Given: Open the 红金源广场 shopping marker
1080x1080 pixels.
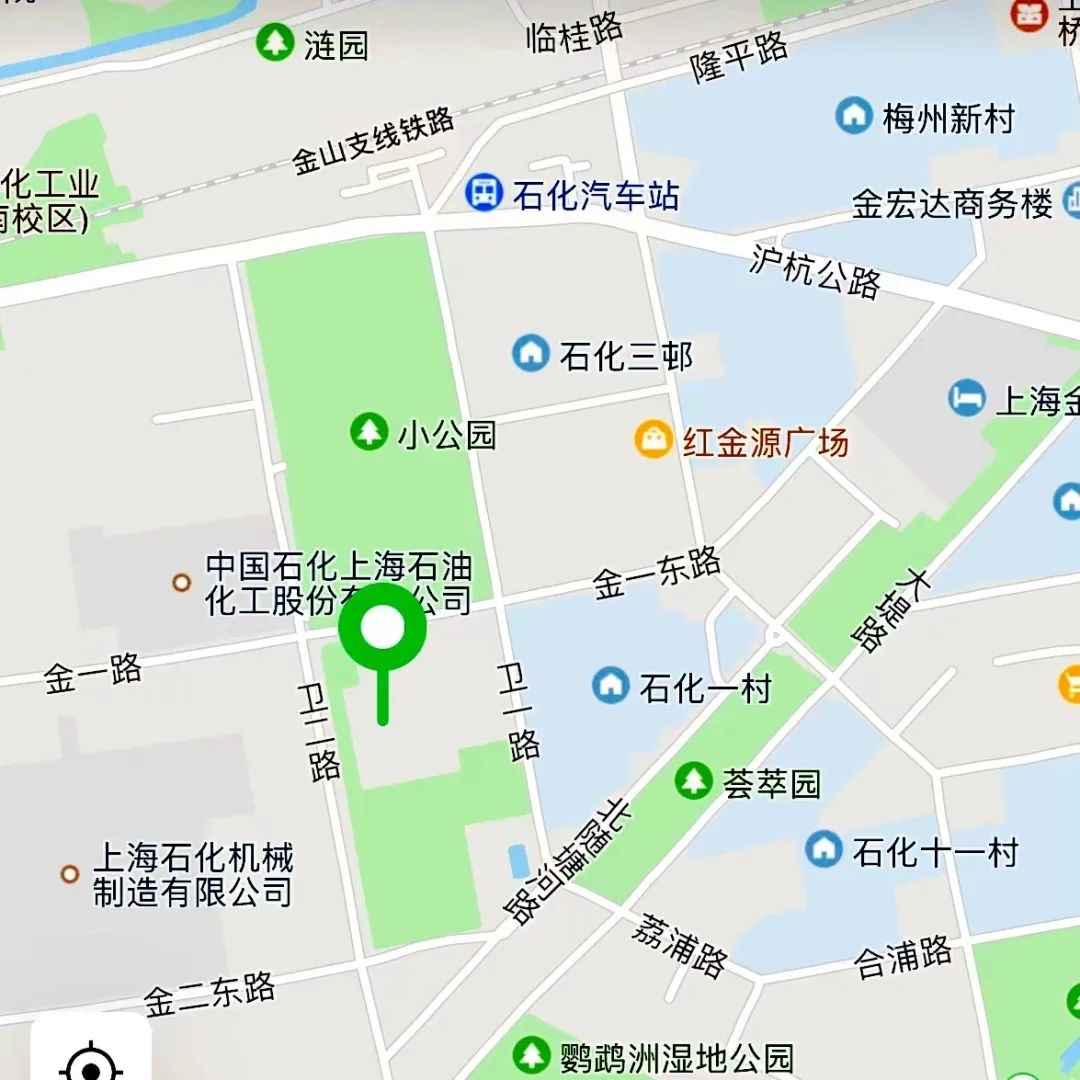Looking at the screenshot, I should pos(653,440).
